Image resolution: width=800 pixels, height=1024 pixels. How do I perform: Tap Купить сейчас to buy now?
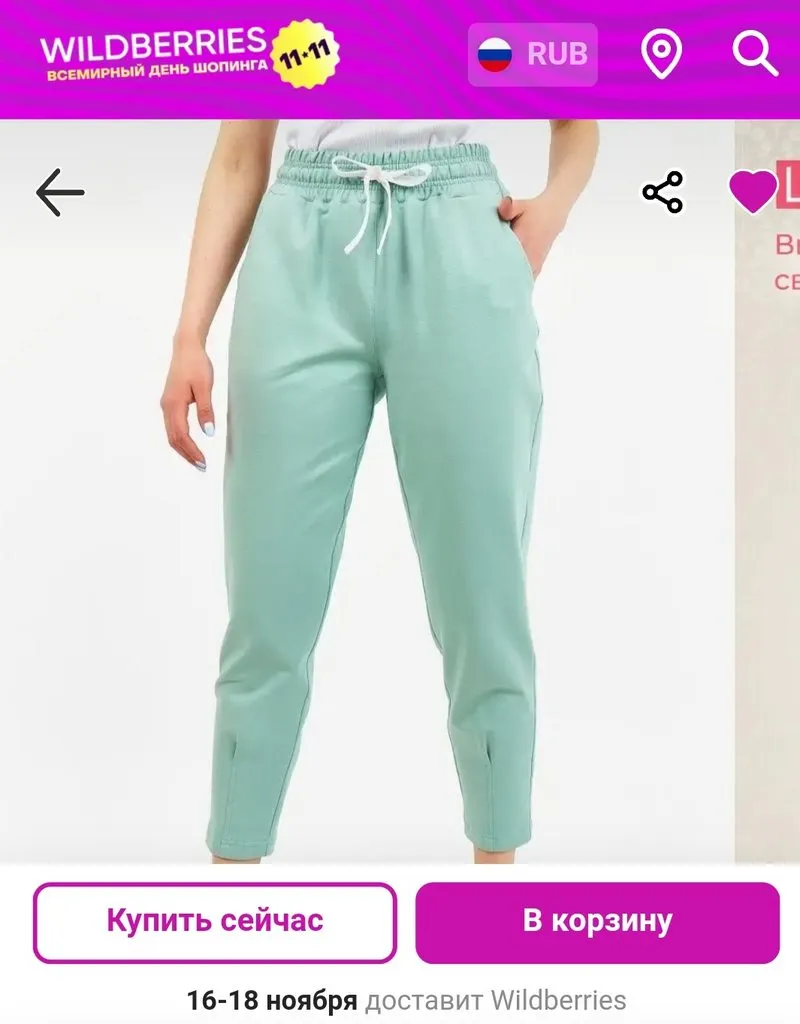[x=215, y=922]
